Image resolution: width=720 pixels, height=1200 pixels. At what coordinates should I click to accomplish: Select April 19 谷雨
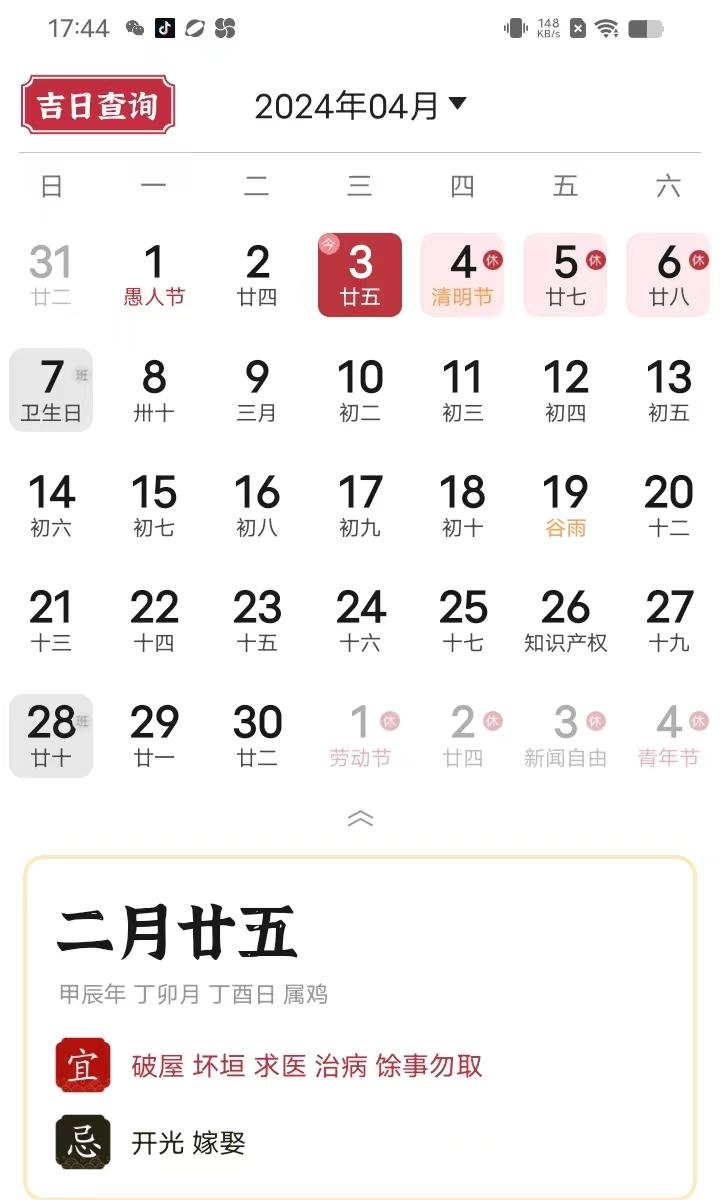click(x=565, y=505)
